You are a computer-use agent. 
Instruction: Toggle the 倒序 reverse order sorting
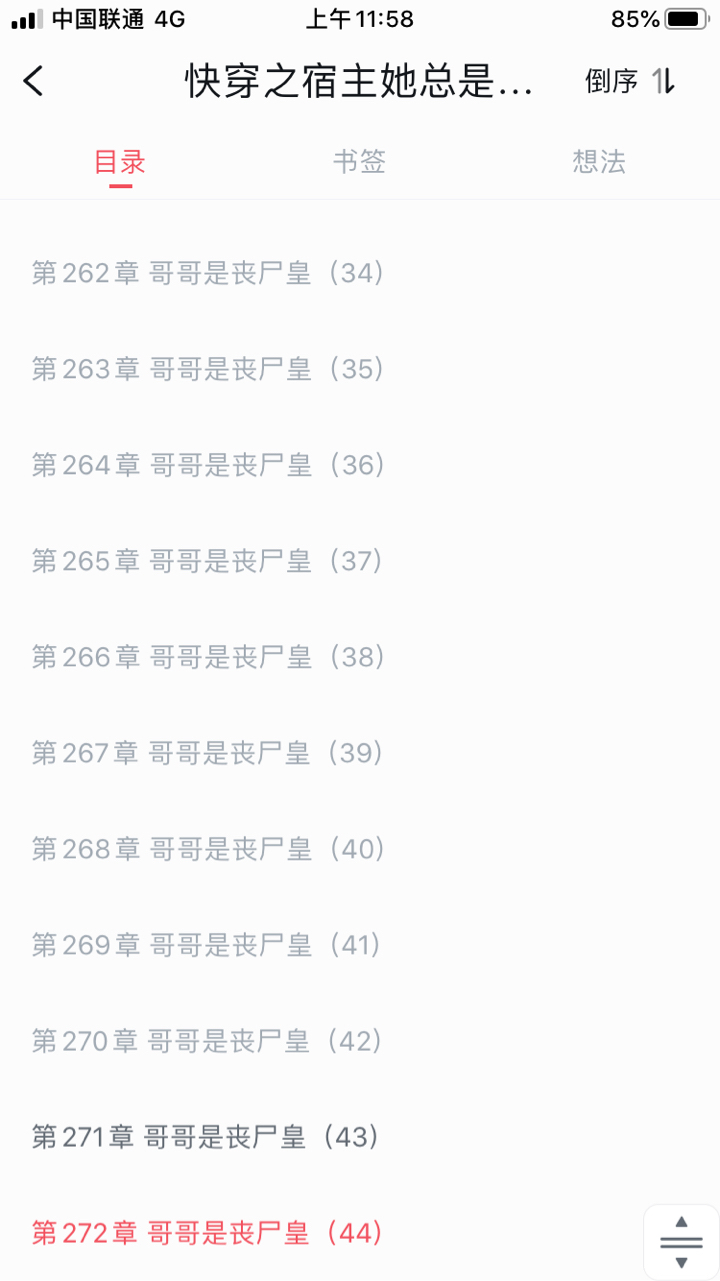631,81
